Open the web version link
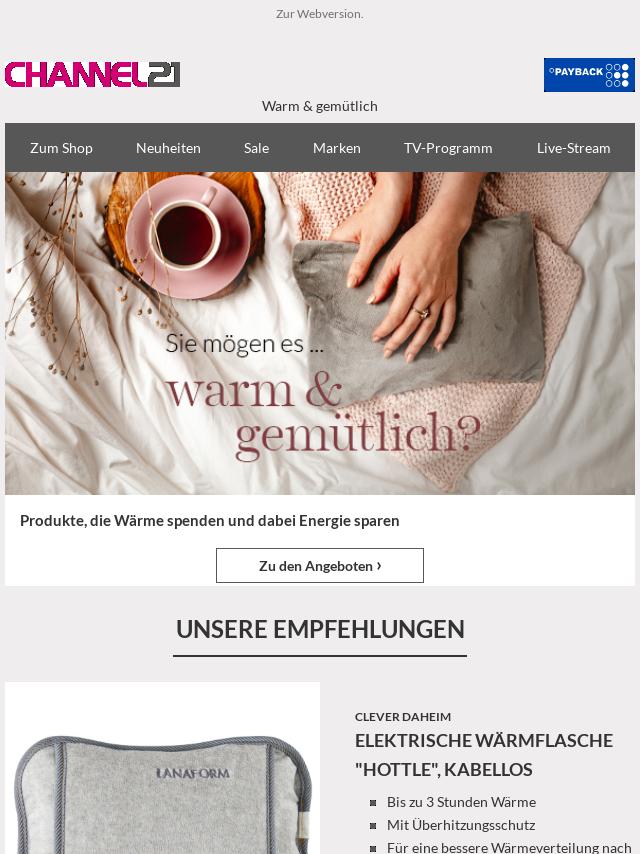This screenshot has width=640, height=854. tap(319, 14)
